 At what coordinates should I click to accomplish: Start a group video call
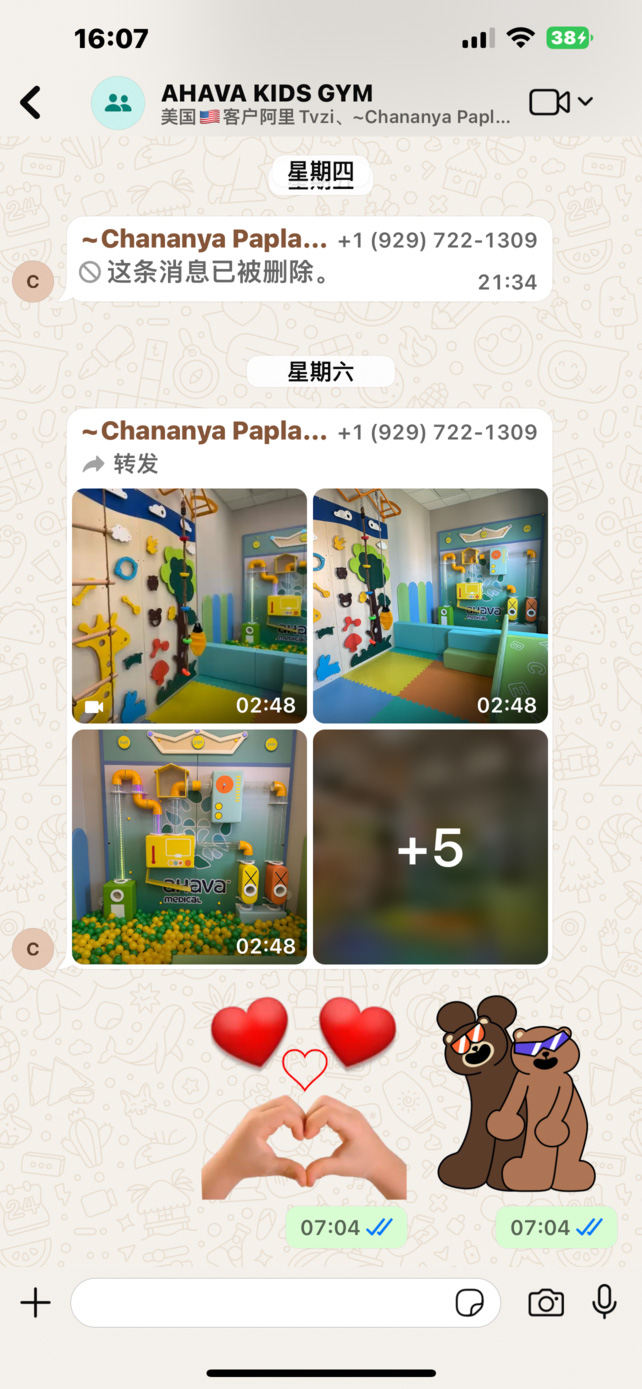[550, 102]
